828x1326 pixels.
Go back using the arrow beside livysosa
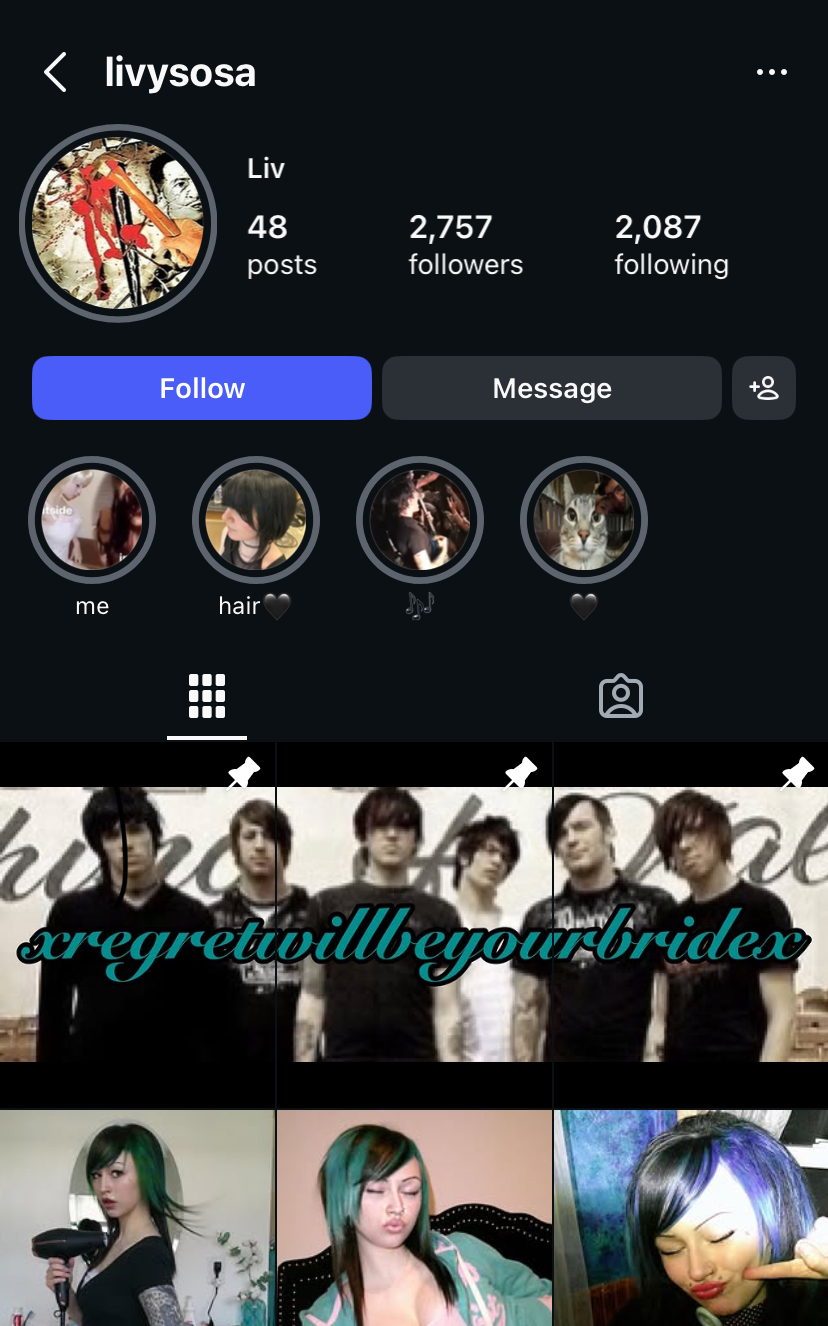click(56, 73)
